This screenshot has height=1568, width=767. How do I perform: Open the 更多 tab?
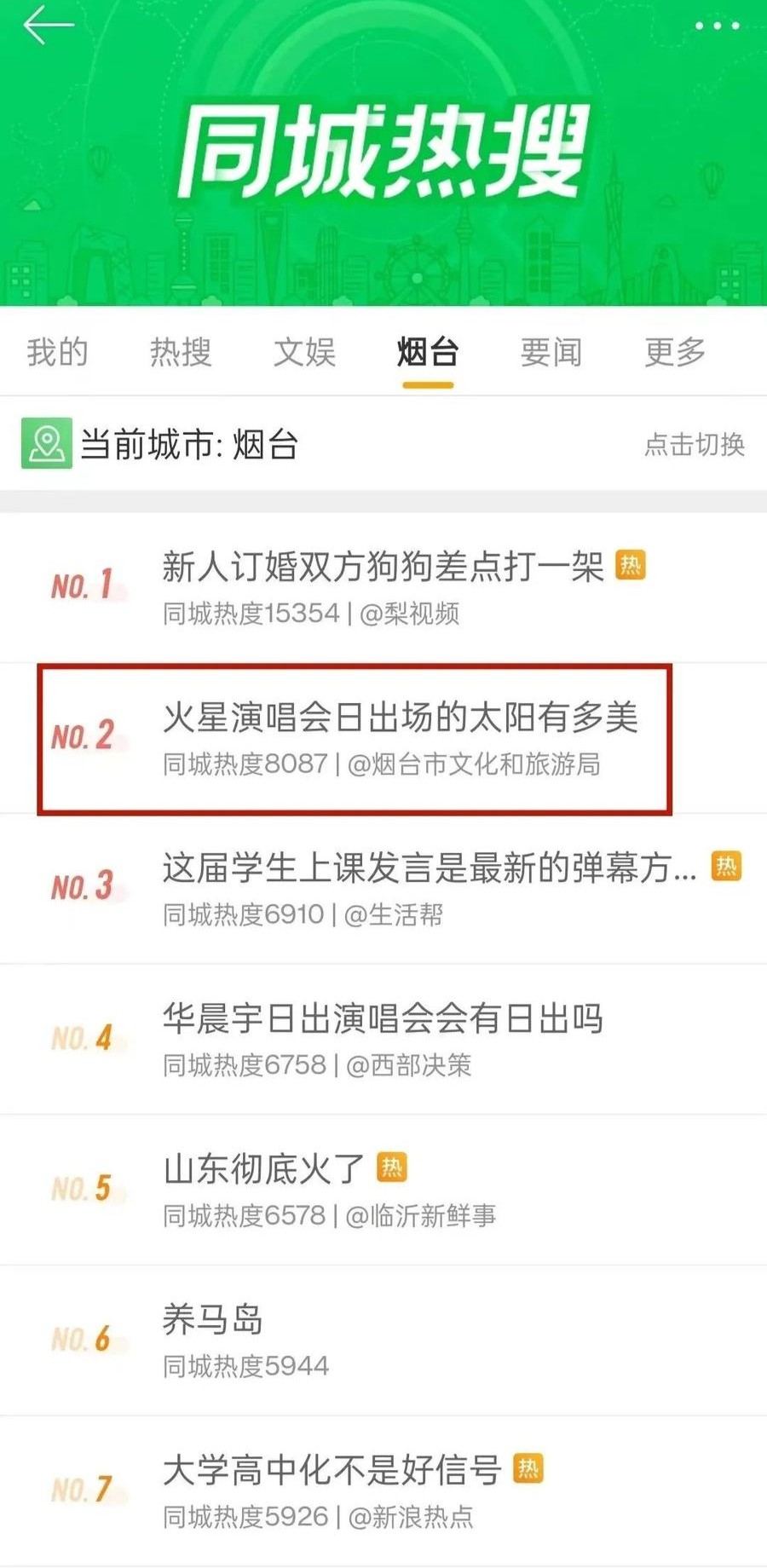[x=675, y=352]
